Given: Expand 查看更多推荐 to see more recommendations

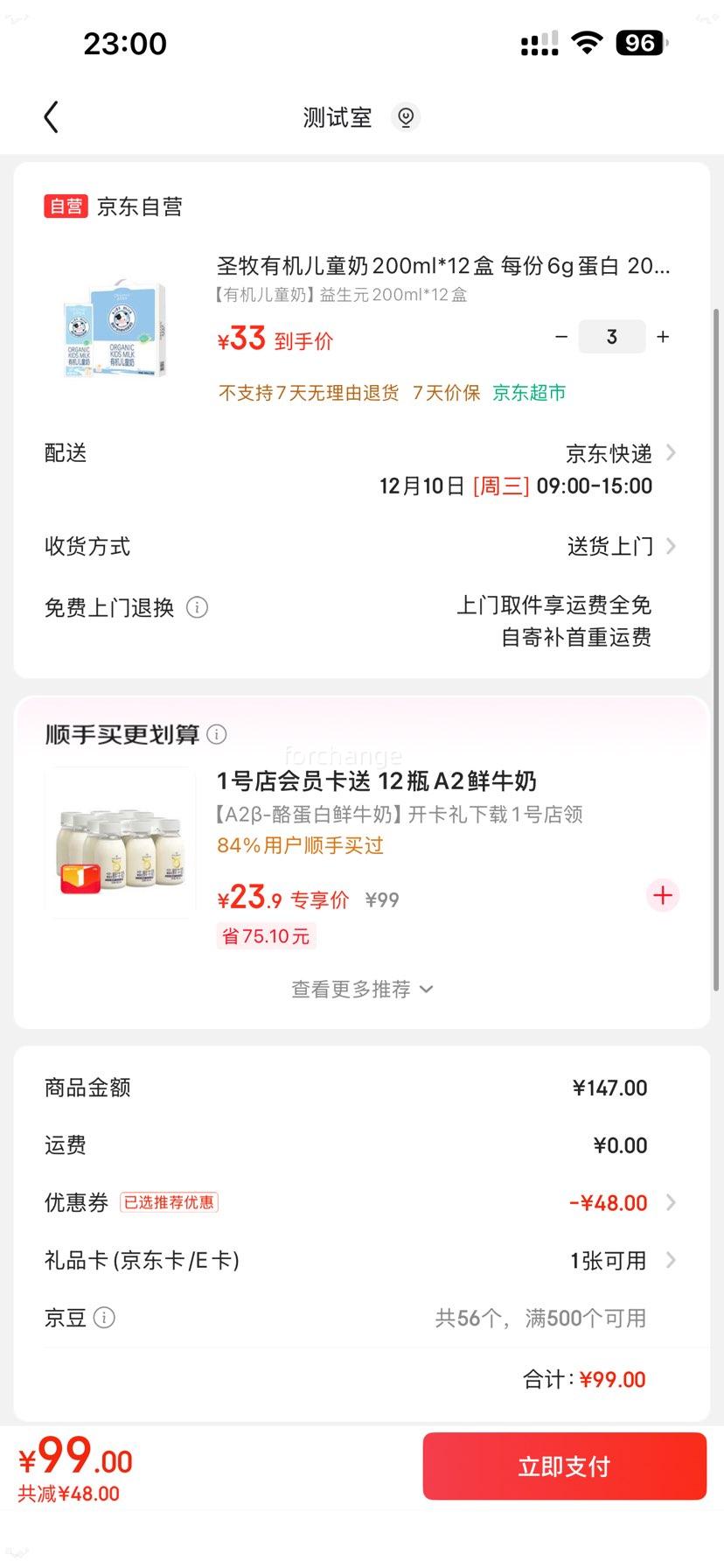Looking at the screenshot, I should pos(361,989).
